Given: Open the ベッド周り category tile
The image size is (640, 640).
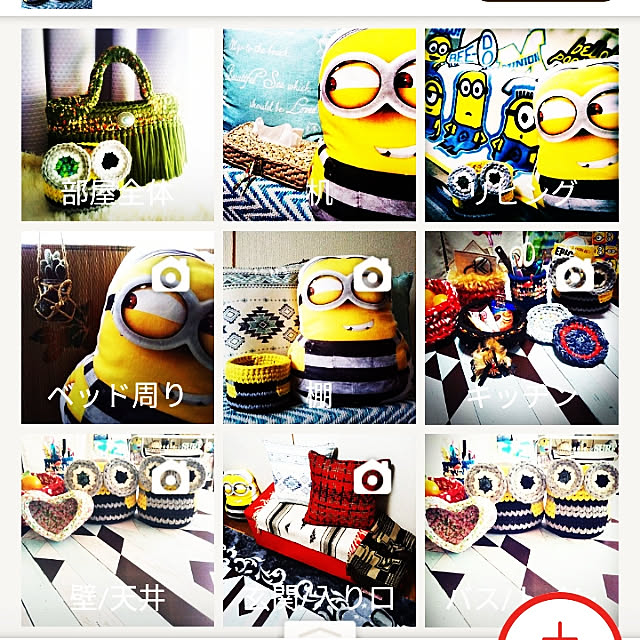Looking at the screenshot, I should (x=118, y=328).
